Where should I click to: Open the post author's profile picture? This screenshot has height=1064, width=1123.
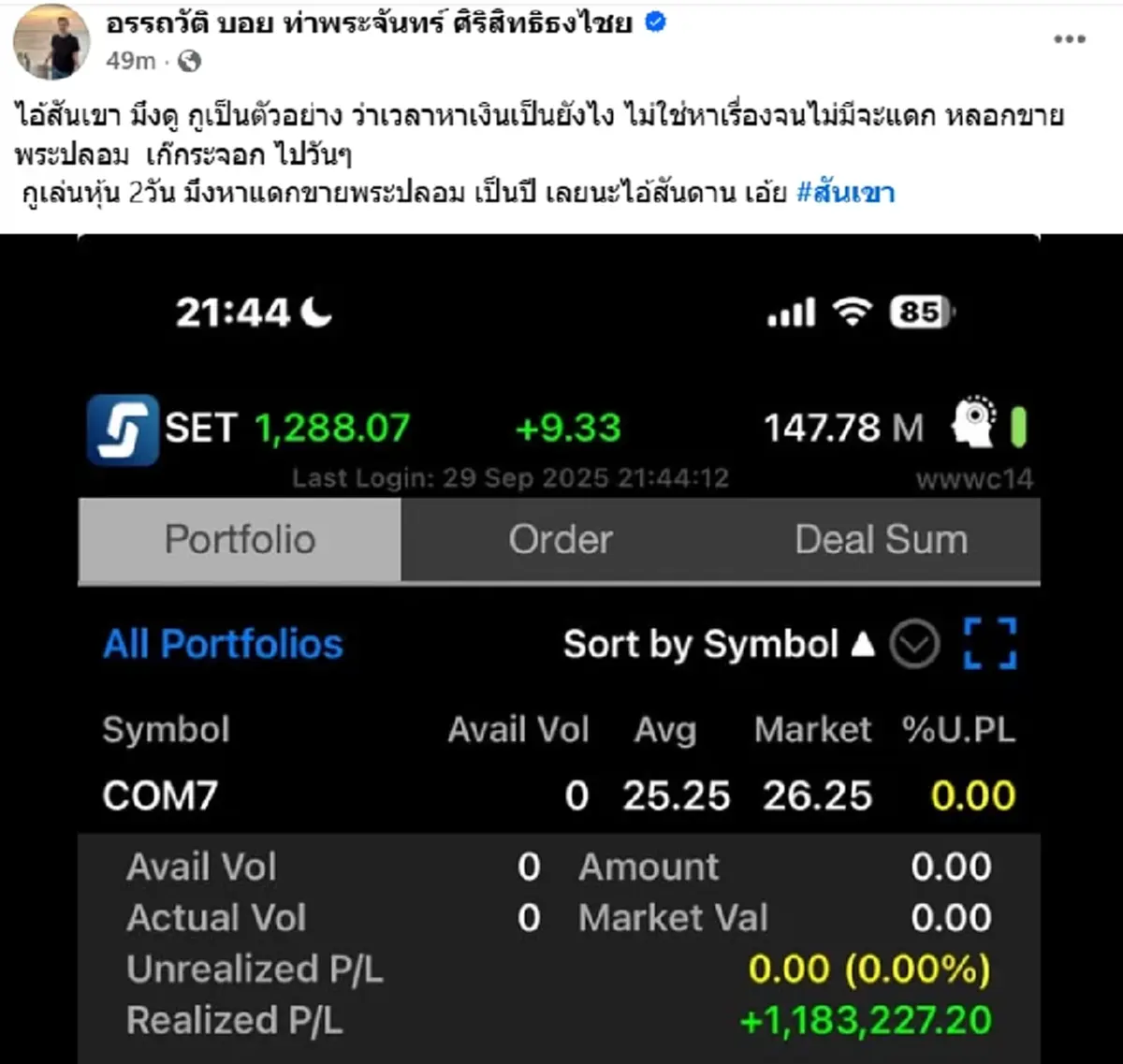pyautogui.click(x=51, y=41)
